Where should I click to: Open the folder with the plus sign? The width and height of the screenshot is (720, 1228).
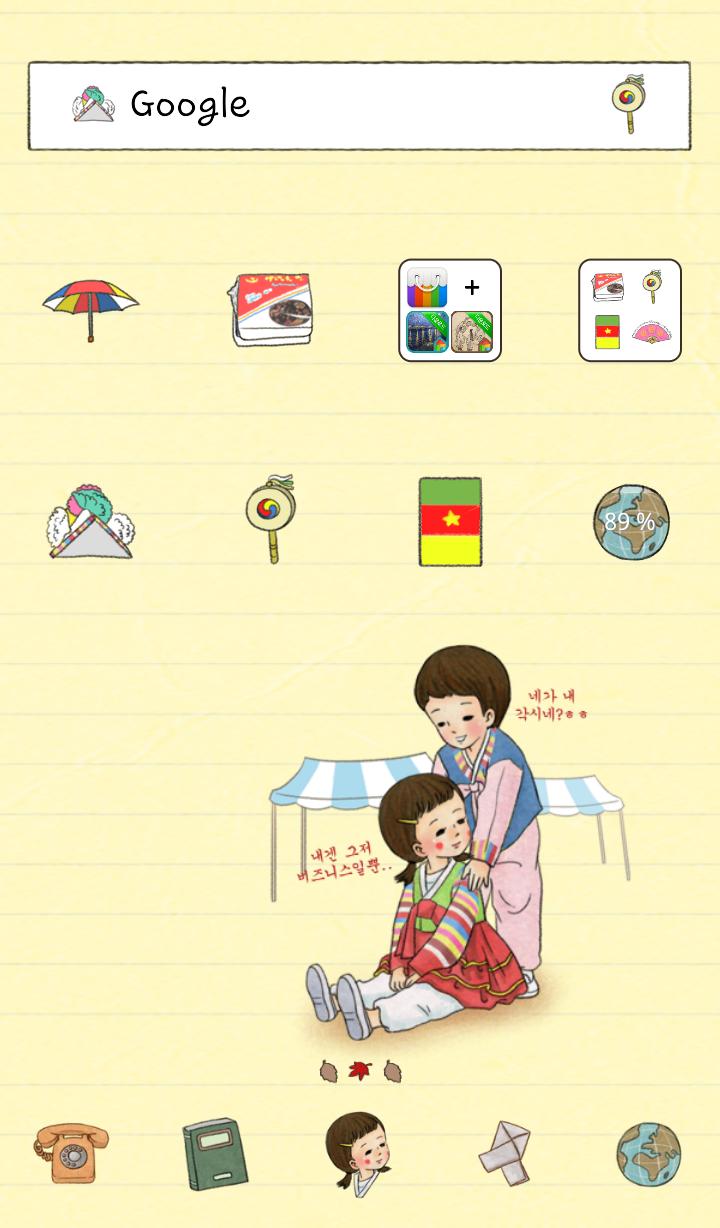tap(450, 310)
